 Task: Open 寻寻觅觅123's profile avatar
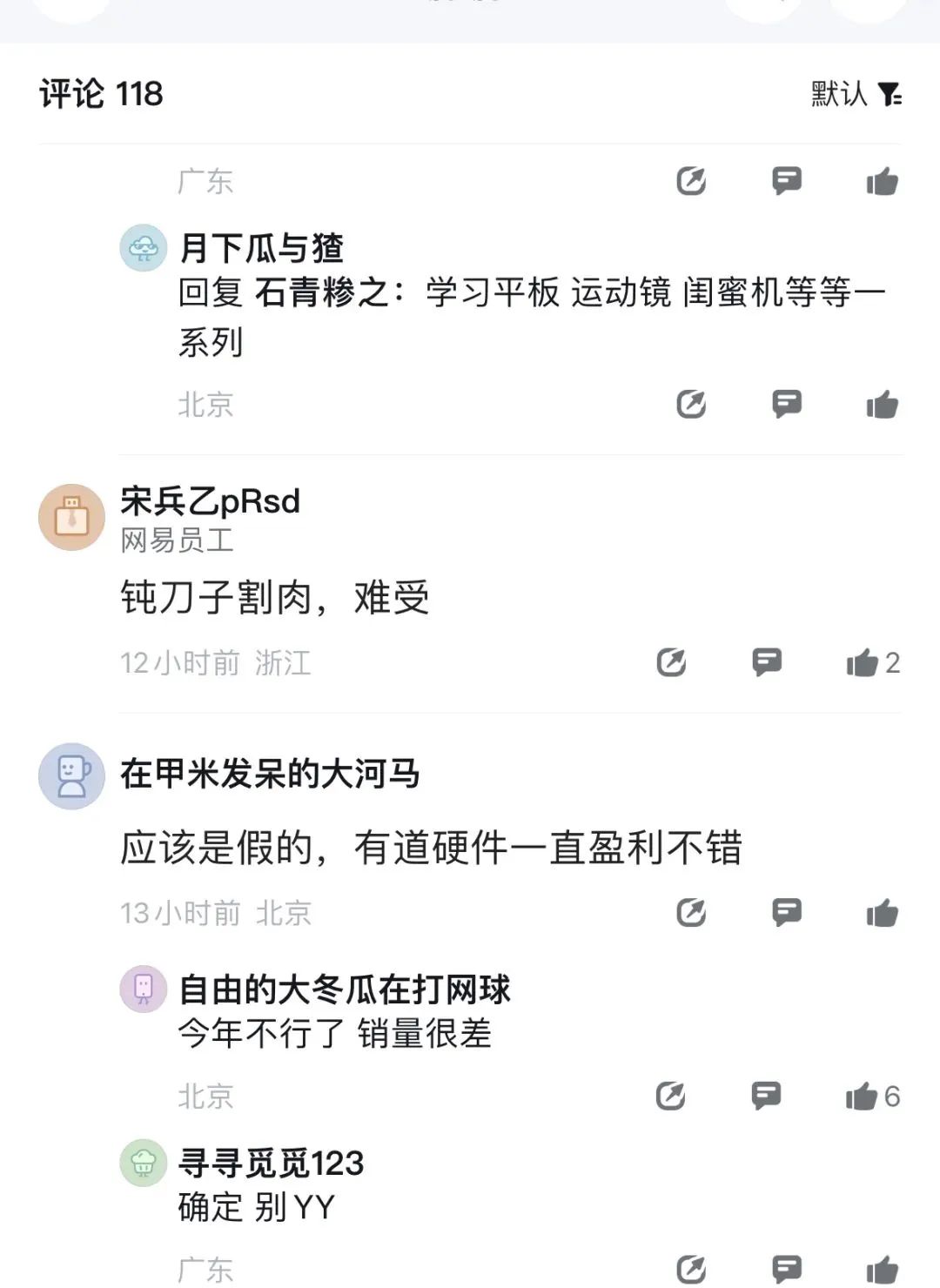coord(143,1163)
